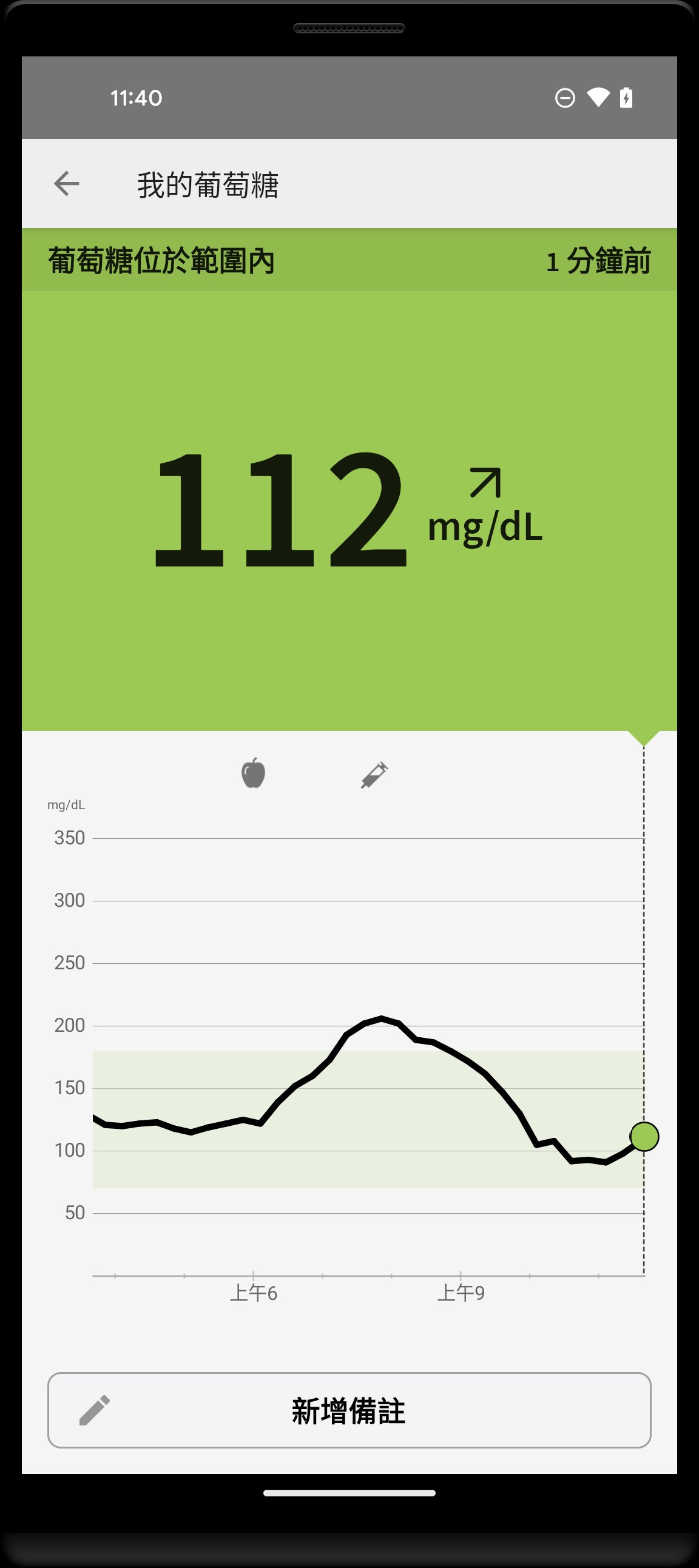The height and width of the screenshot is (1568, 699).
Task: Open the insulin syringe note on graph
Action: pos(374,775)
